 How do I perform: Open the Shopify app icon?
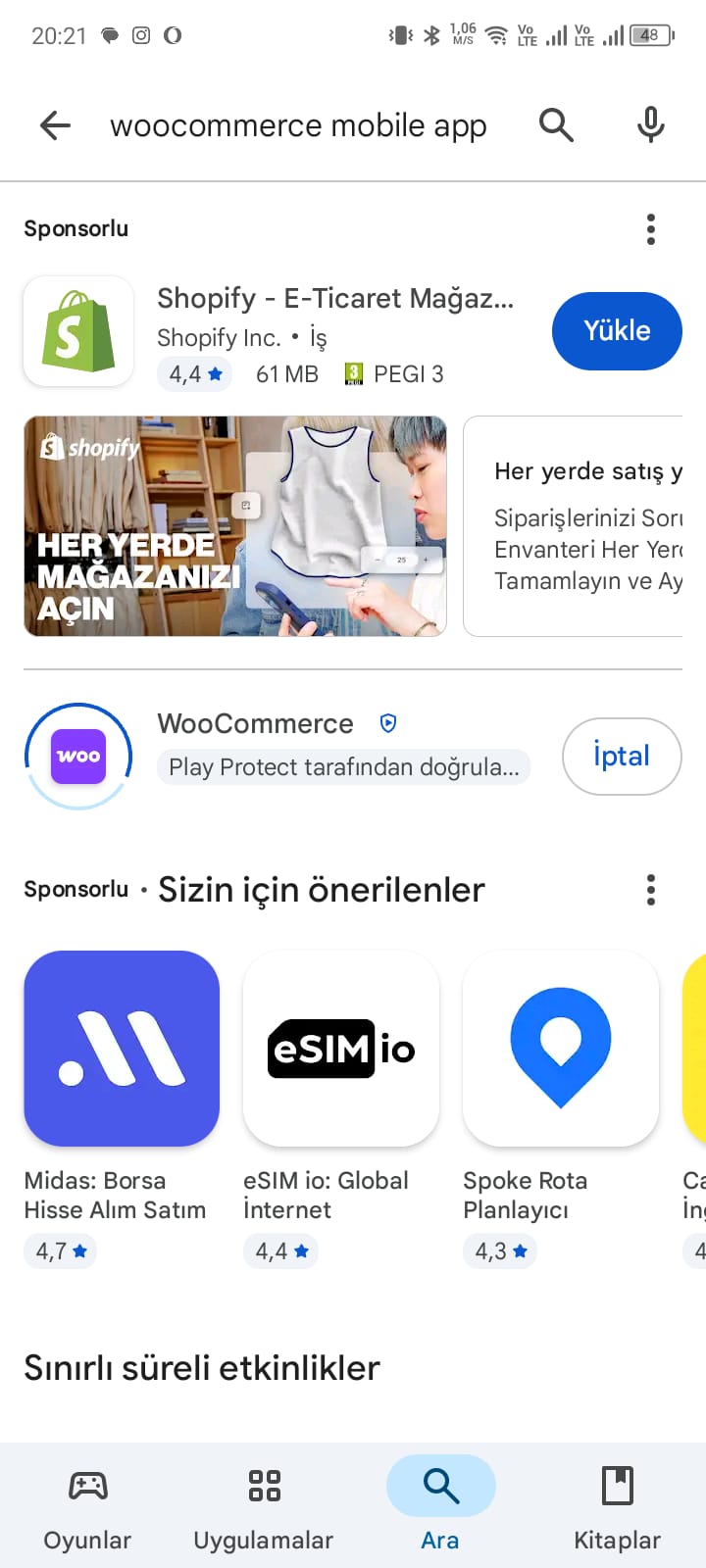(x=77, y=330)
